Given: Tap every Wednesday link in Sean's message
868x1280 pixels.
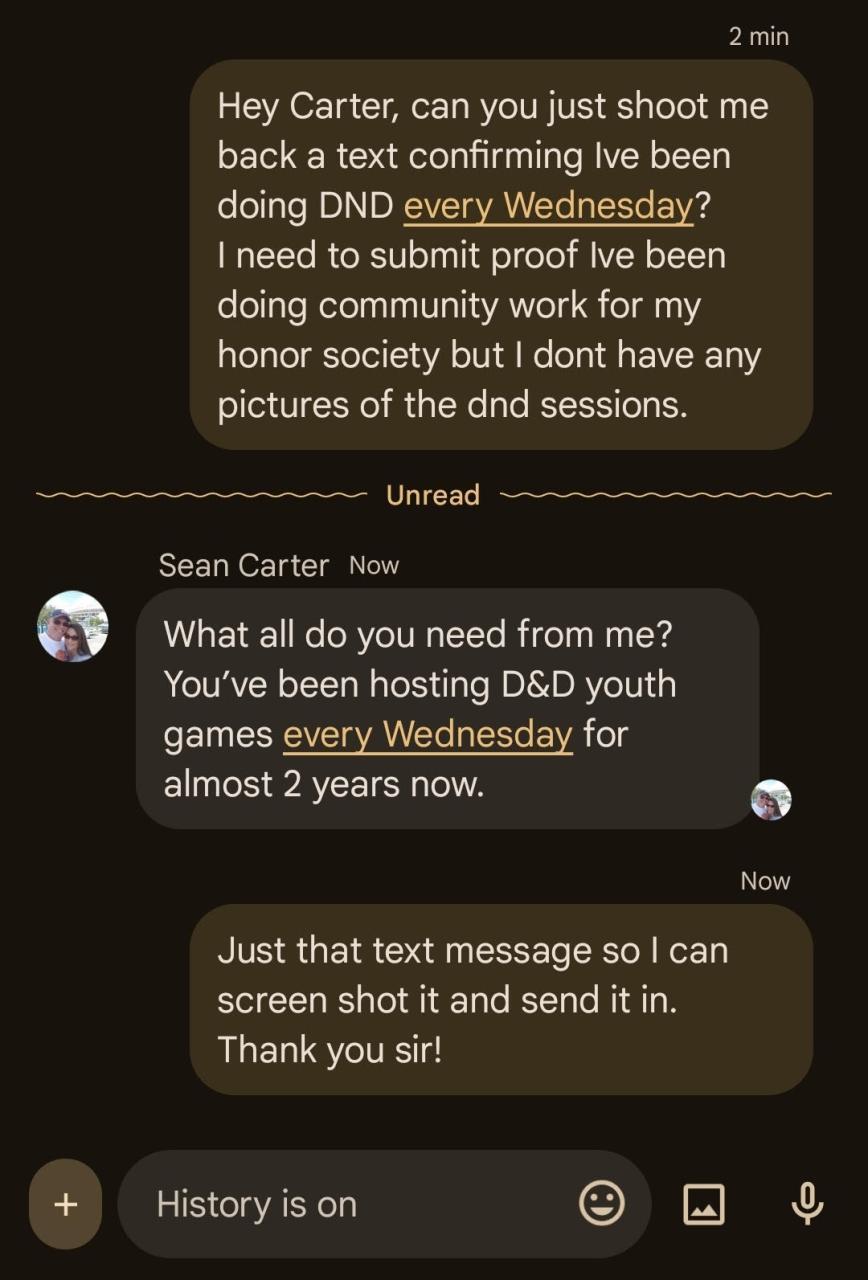Looking at the screenshot, I should (x=428, y=735).
